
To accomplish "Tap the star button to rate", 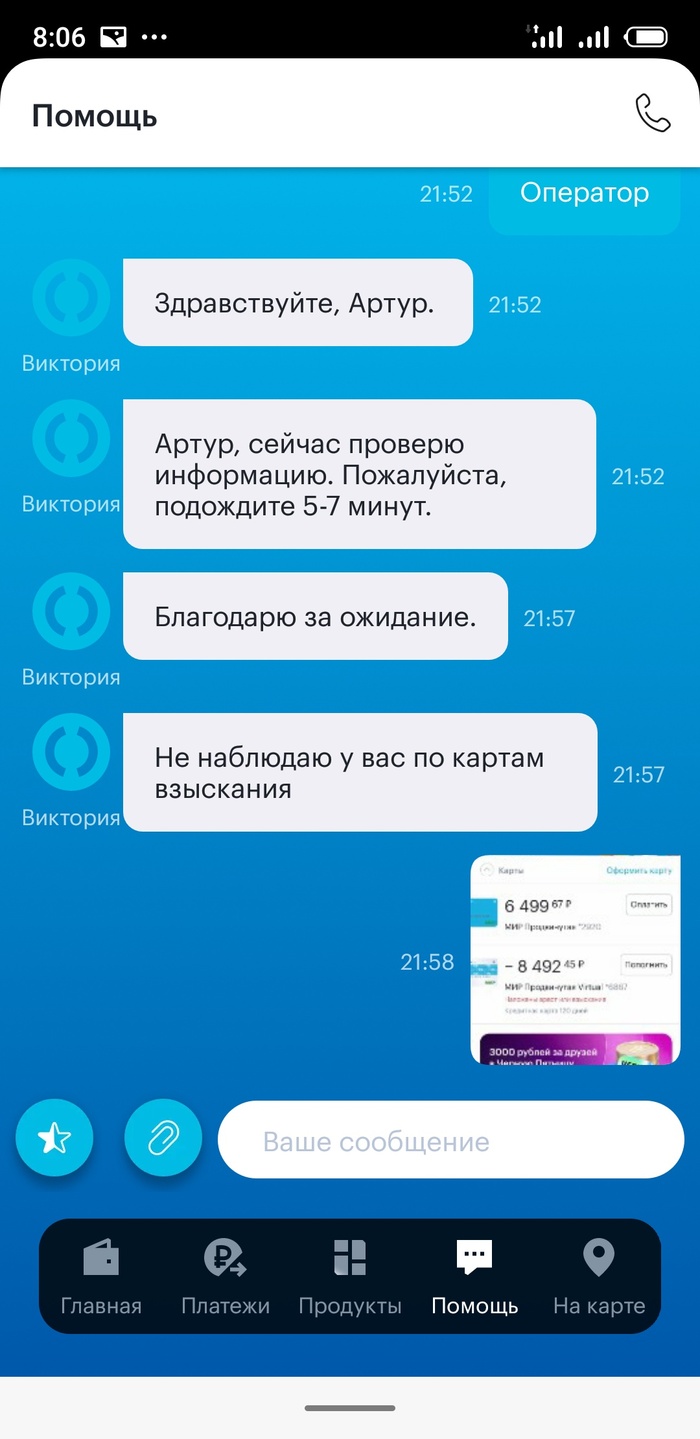I will [x=54, y=1138].
